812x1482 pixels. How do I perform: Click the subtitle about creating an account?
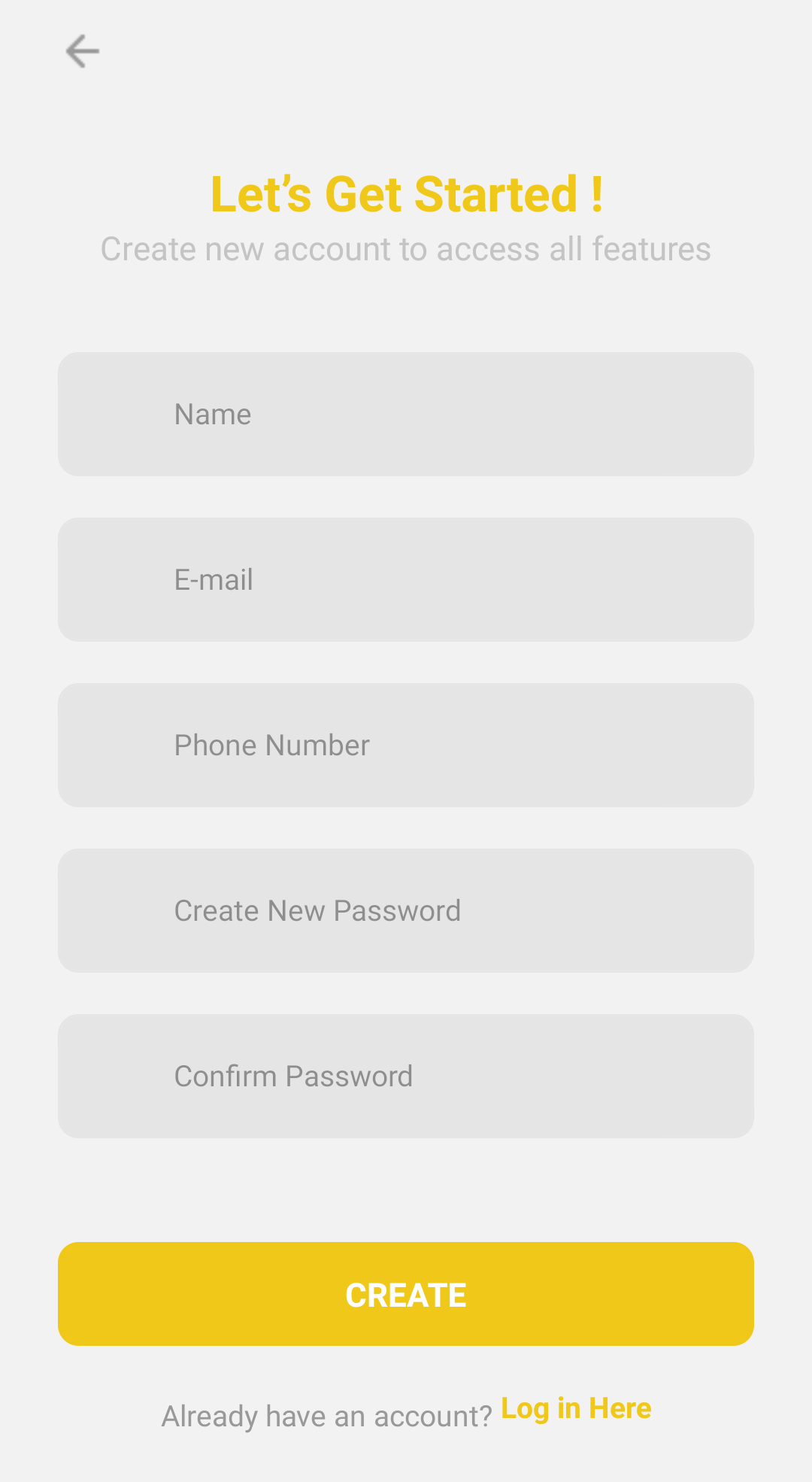click(405, 249)
